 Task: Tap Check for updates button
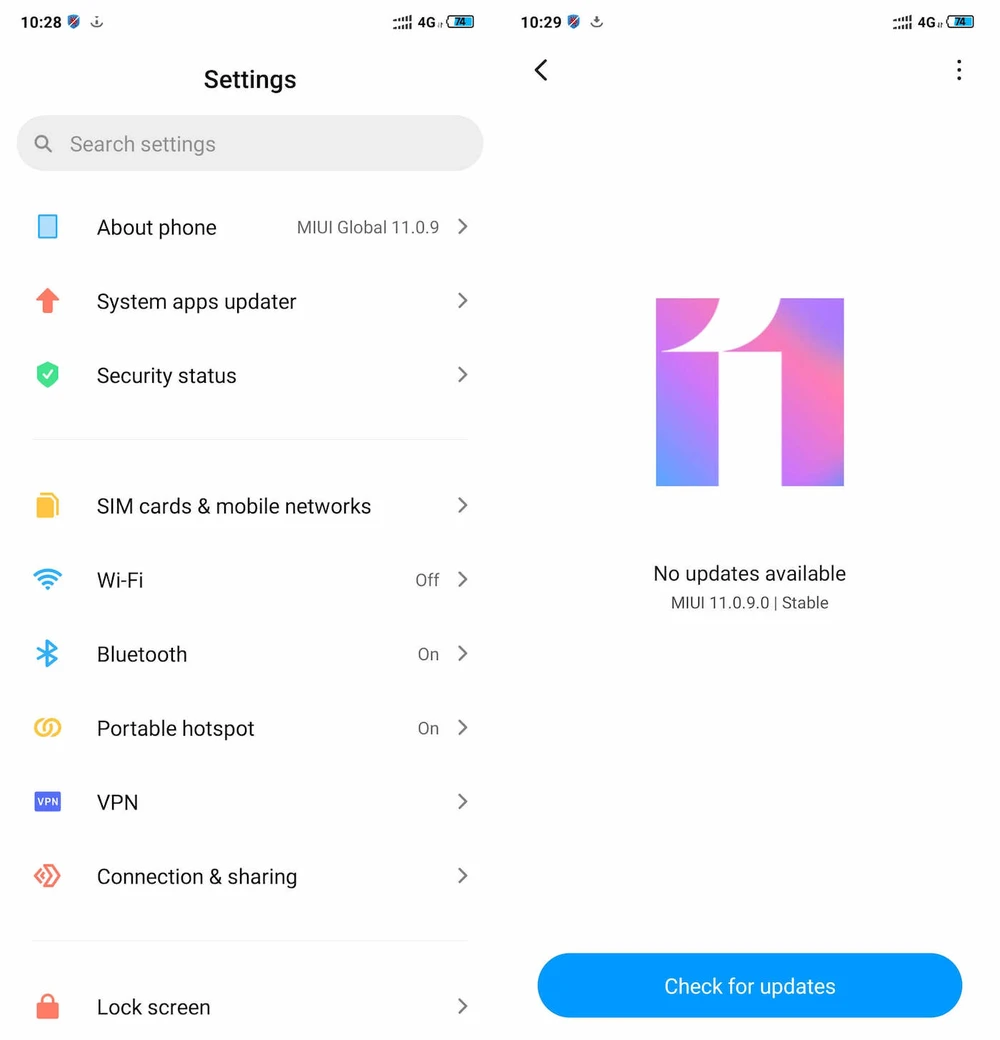click(750, 986)
